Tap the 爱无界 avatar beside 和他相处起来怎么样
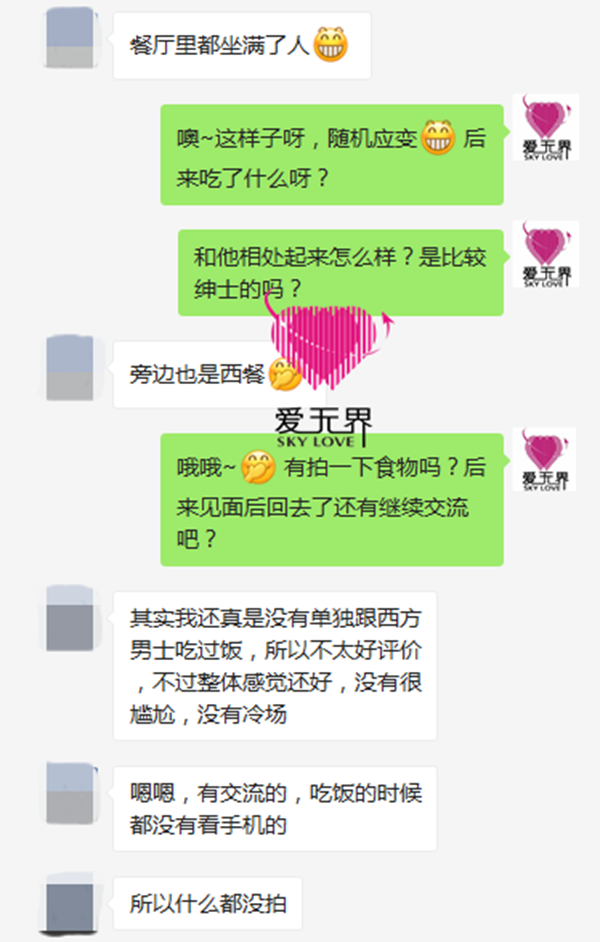Viewport: 600px width, 942px height. 545,254
